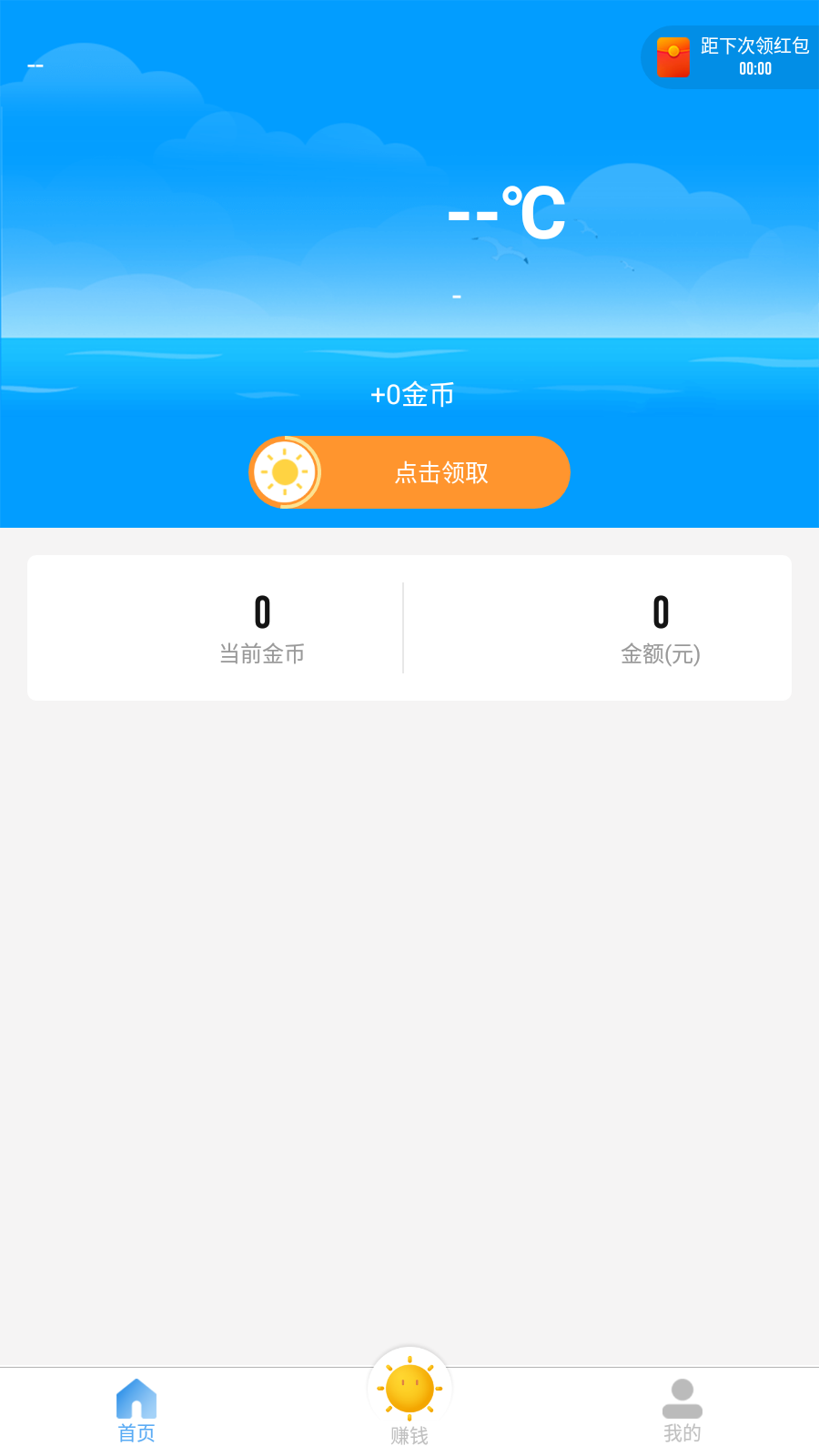Switch to the 首页 tab

136,1411
